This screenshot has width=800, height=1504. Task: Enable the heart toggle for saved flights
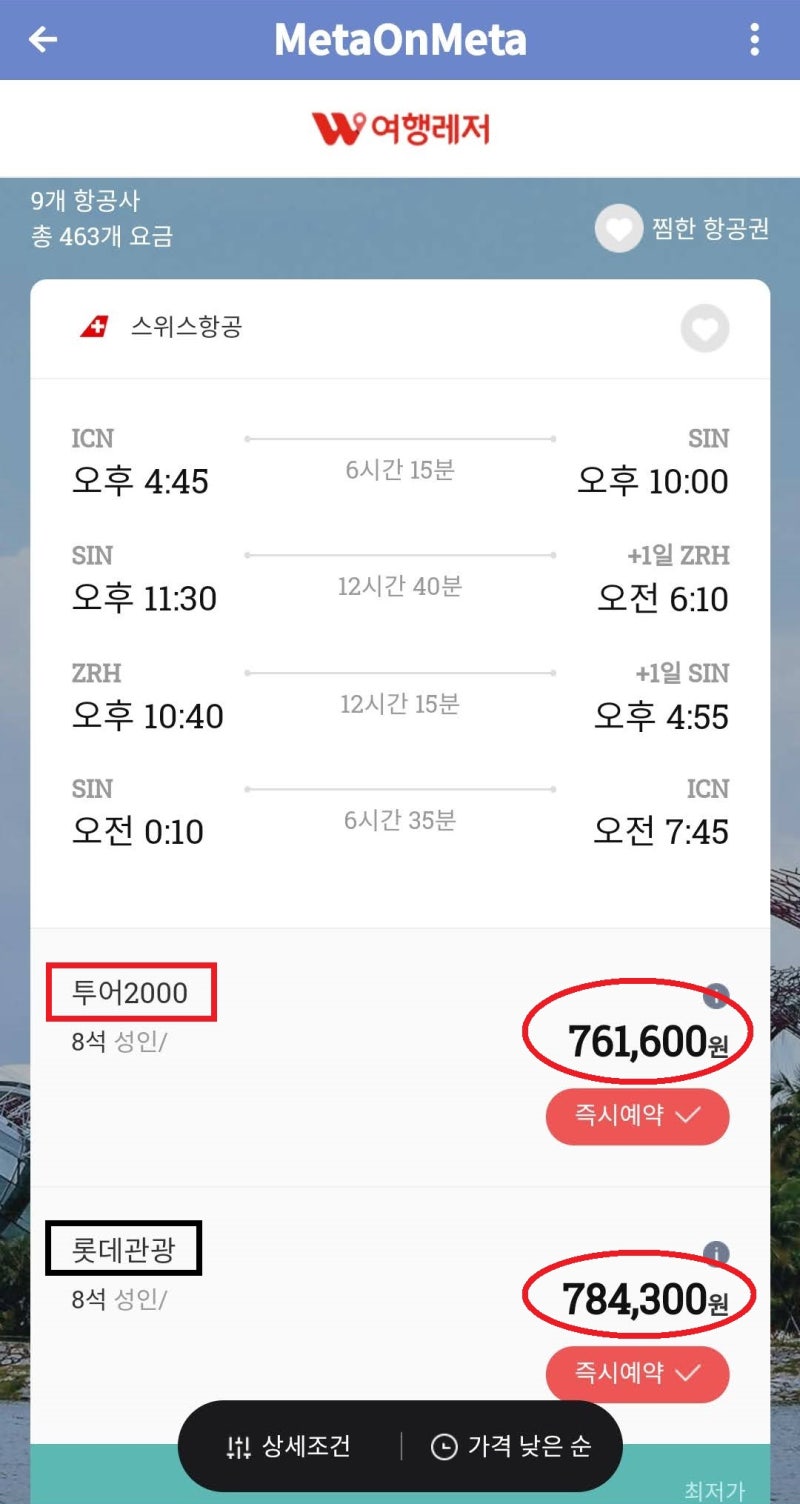tap(619, 229)
